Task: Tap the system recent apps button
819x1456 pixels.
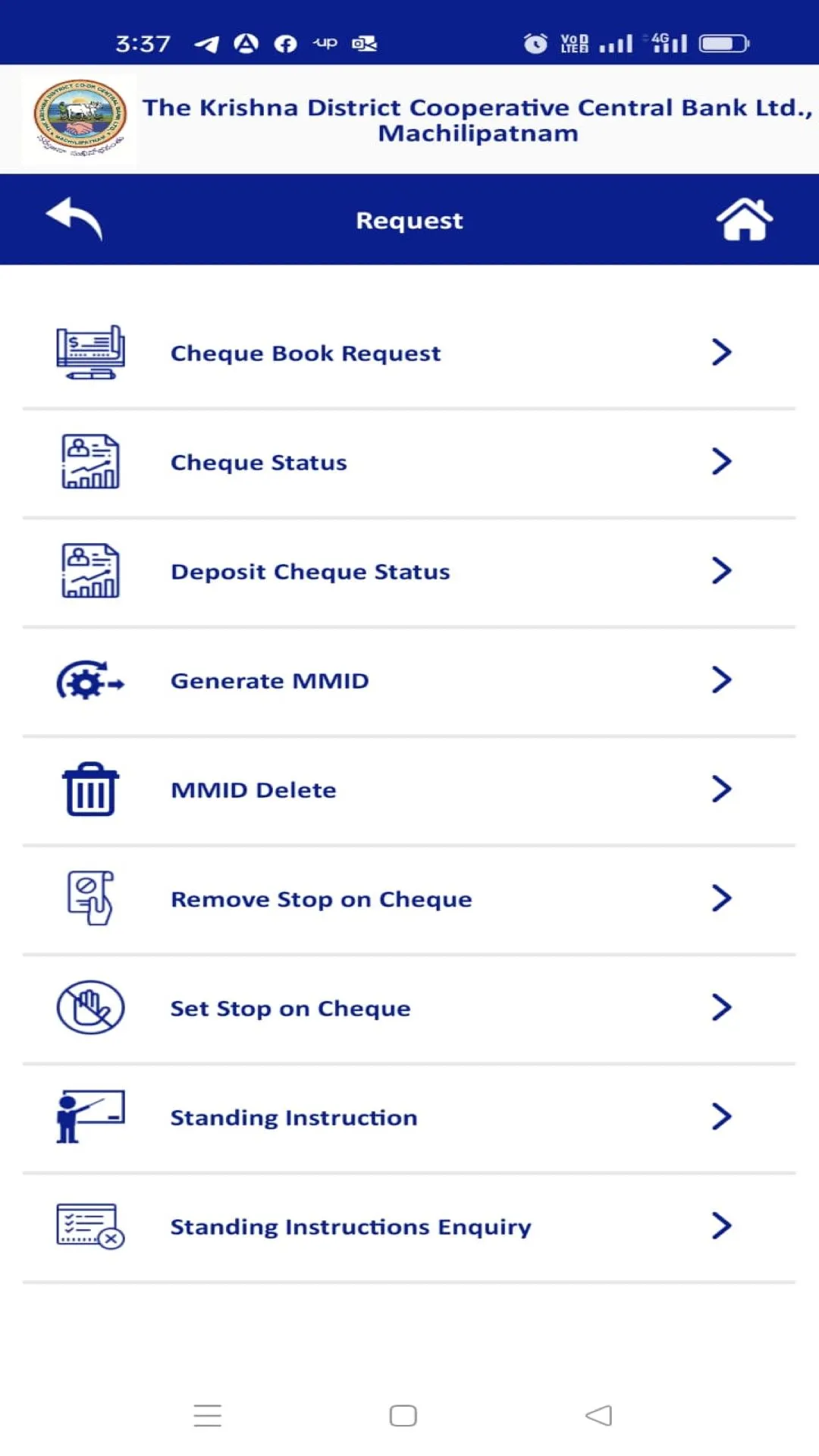Action: pos(207,1416)
